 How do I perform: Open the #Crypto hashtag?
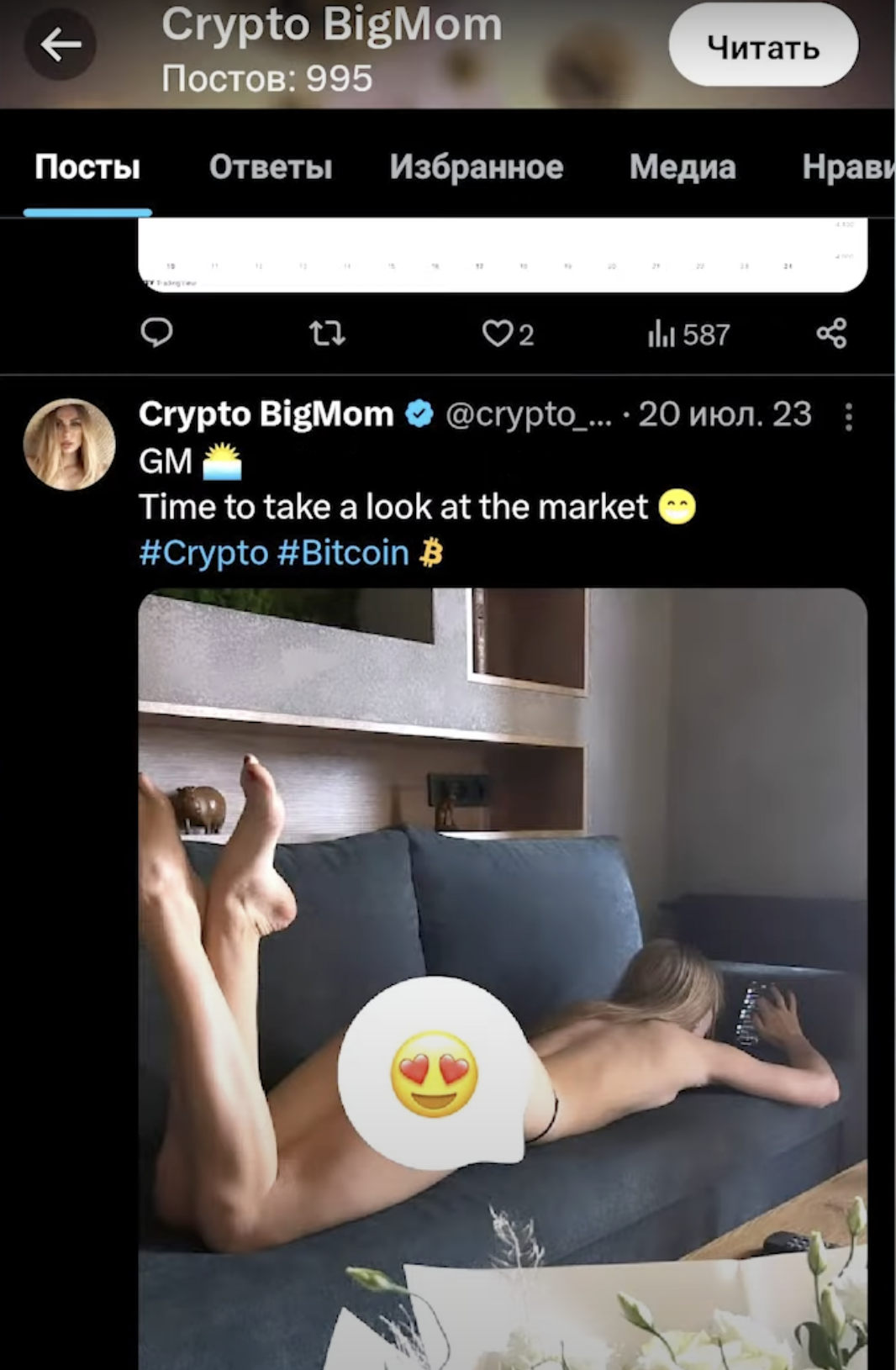pyautogui.click(x=203, y=553)
